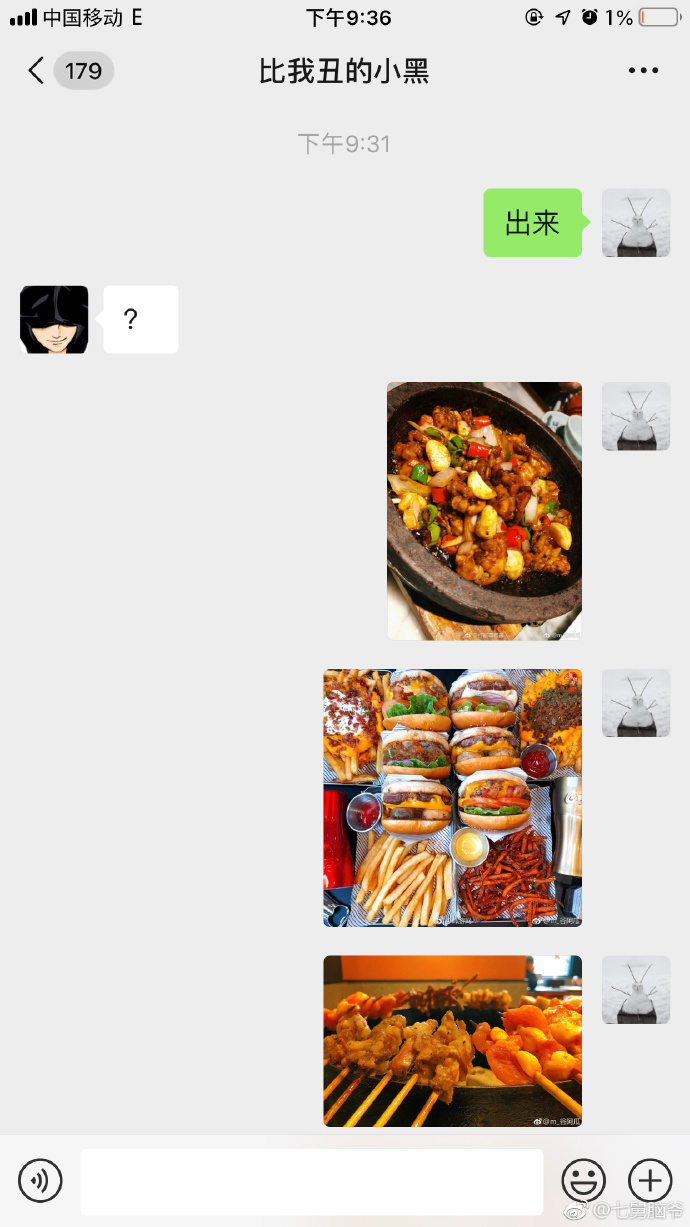Screen dimensions: 690x1227
Task: Open the chat info overflow menu
Action: point(643,70)
